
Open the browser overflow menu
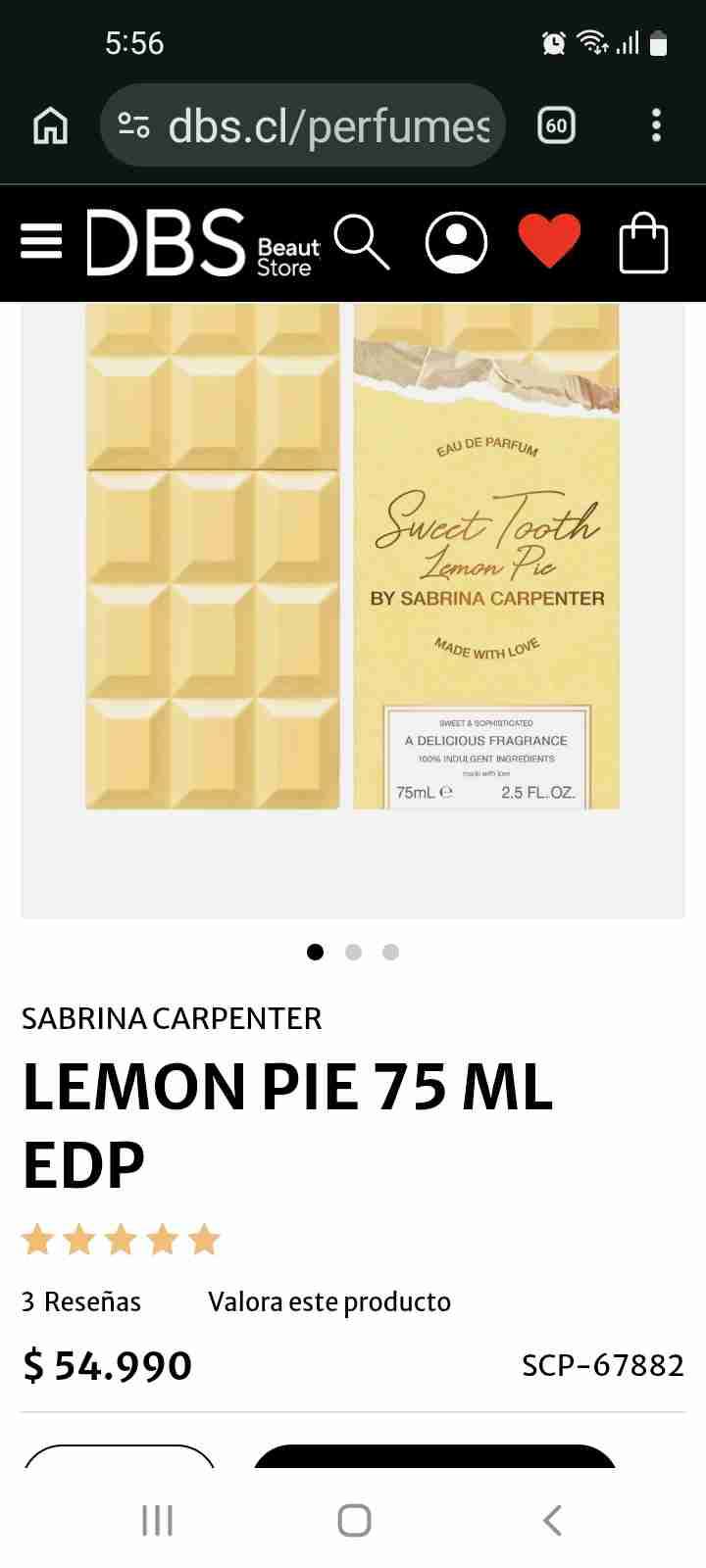656,125
